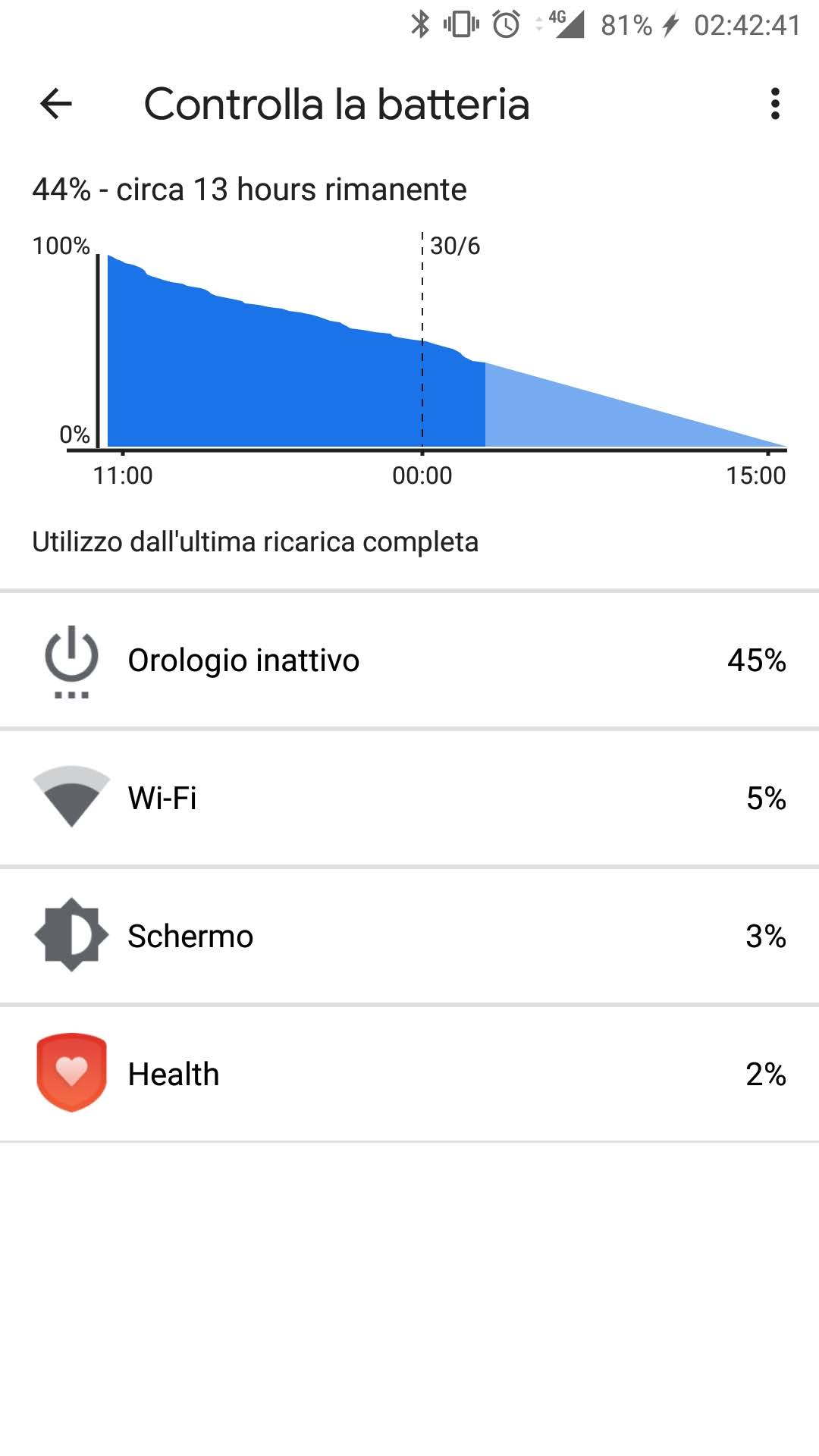Go back using the arrow icon
This screenshot has height=1456, width=819.
56,104
